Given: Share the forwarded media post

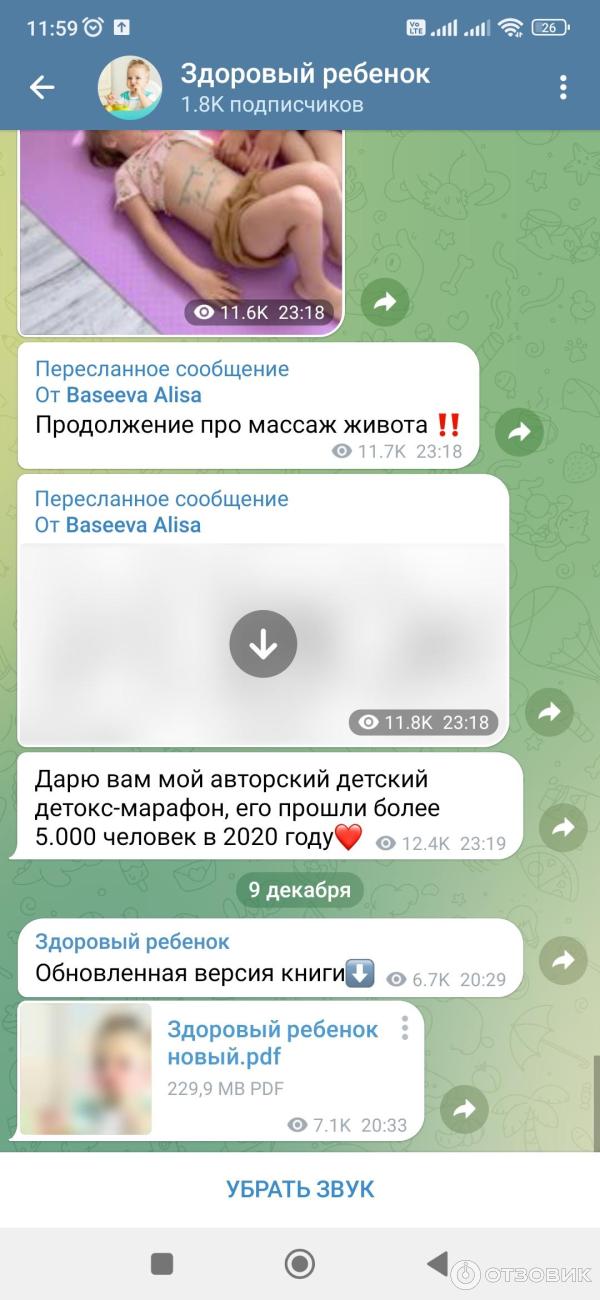Looking at the screenshot, I should 549,712.
